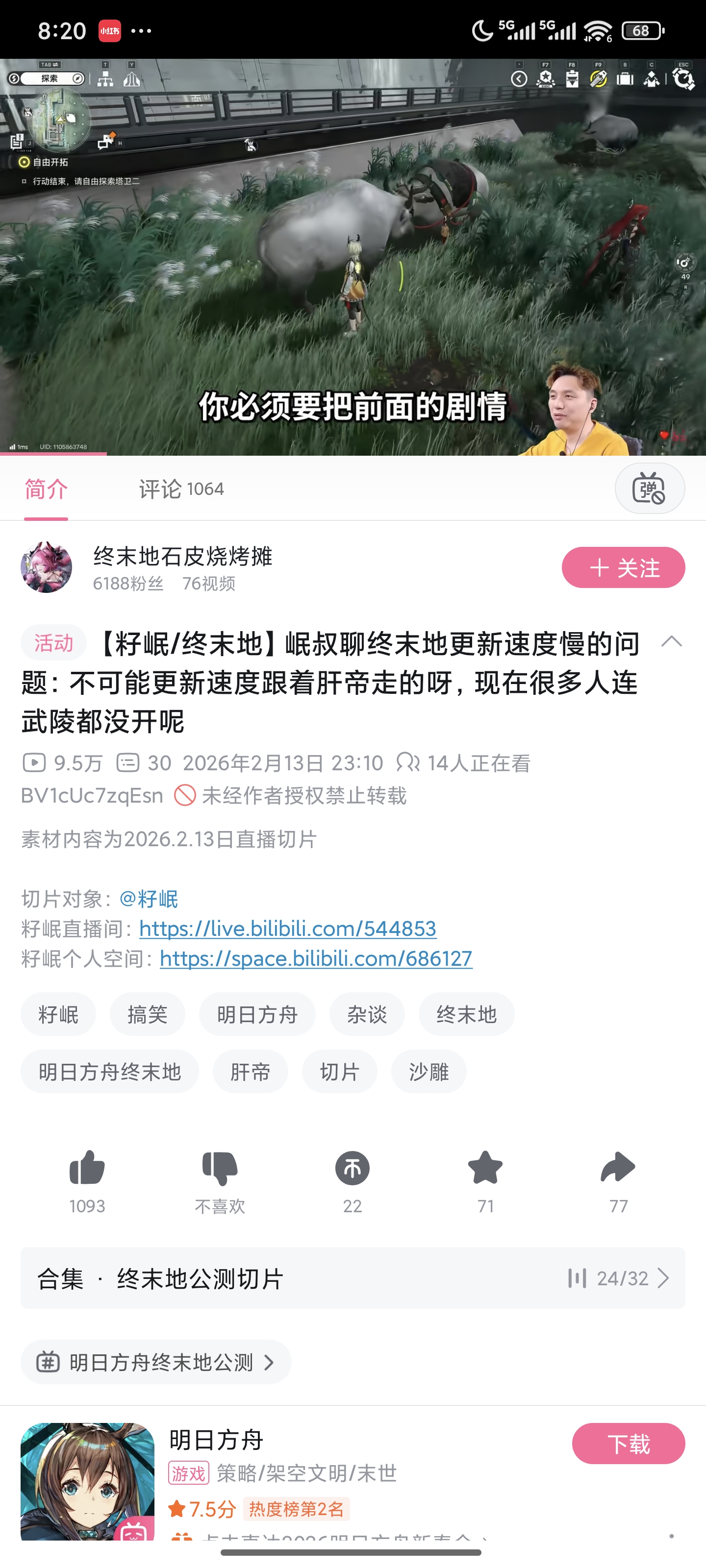706x1568 pixels.
Task: Mark video as 不喜欢 dislike
Action: click(x=219, y=1169)
